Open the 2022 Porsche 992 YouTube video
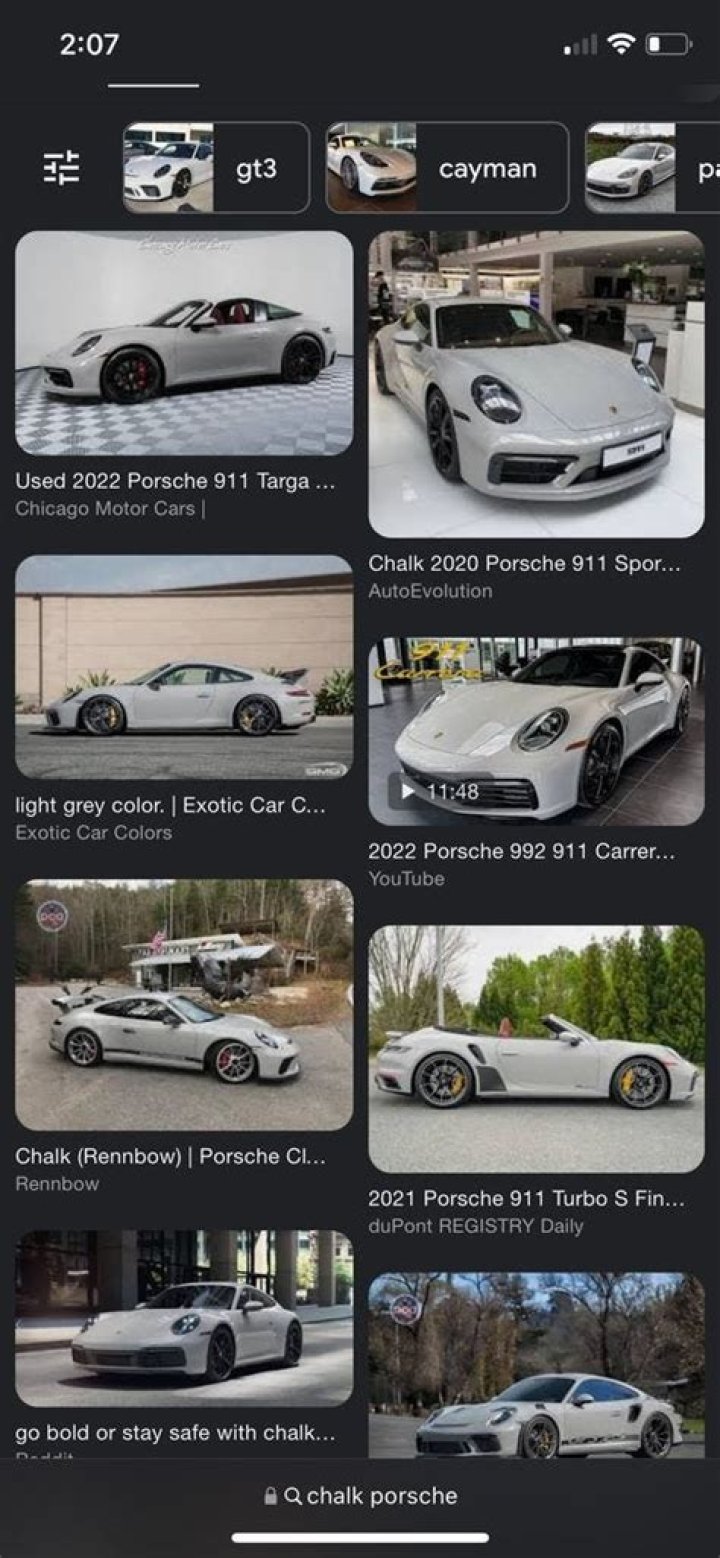Image resolution: width=720 pixels, height=1558 pixels. point(536,732)
